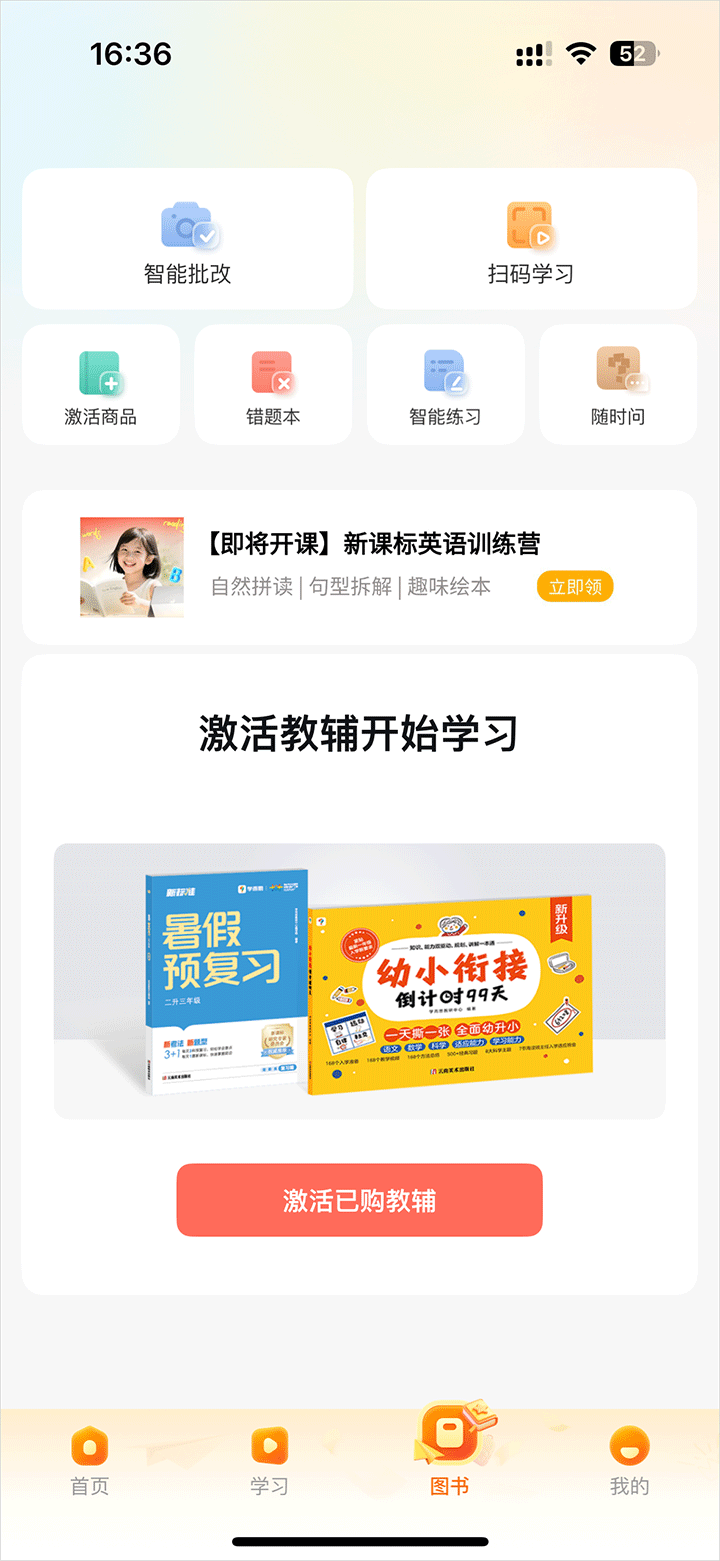Claim the English camp with 立即领

(574, 587)
